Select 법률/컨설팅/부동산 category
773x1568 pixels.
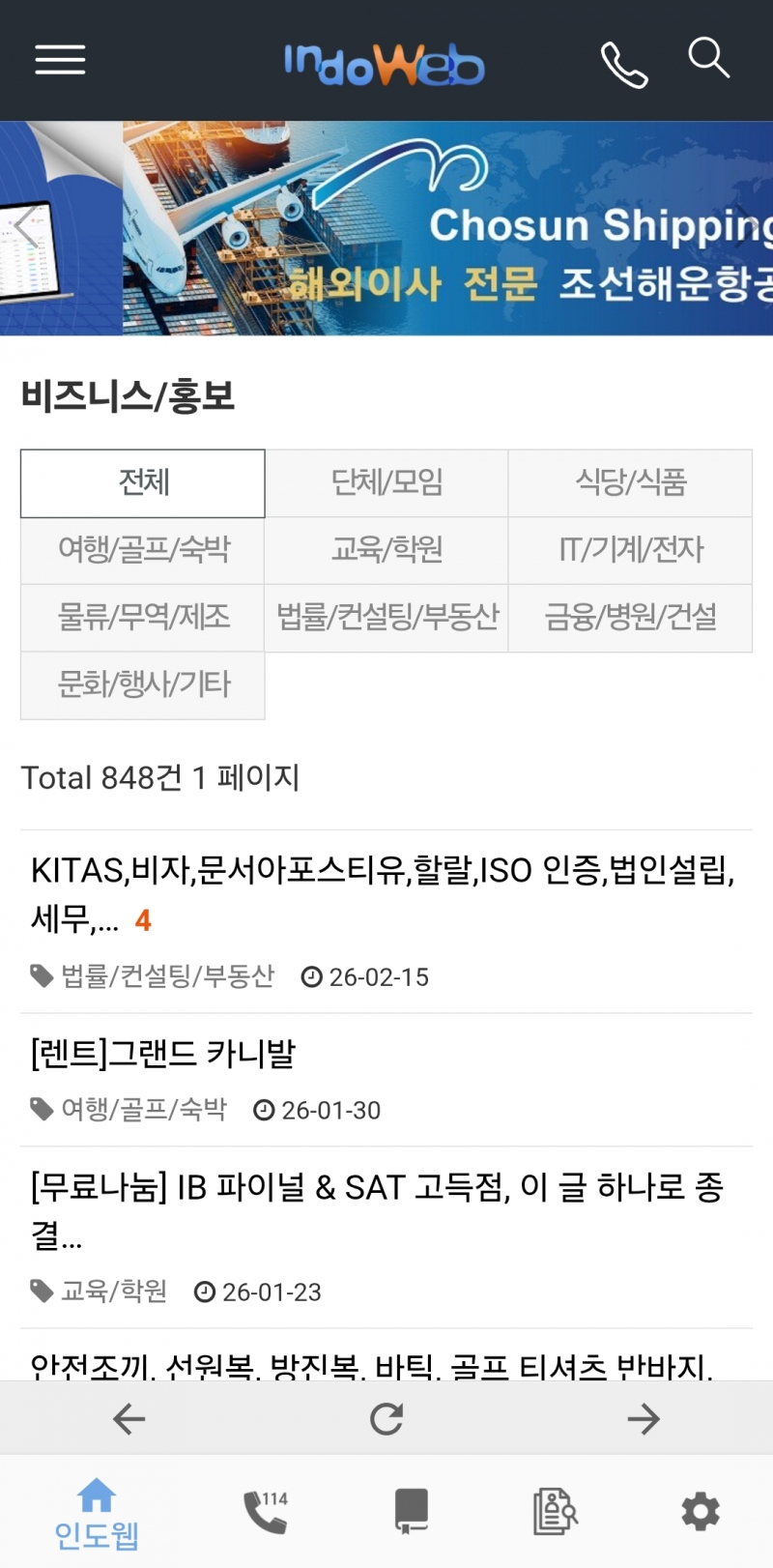pos(386,617)
